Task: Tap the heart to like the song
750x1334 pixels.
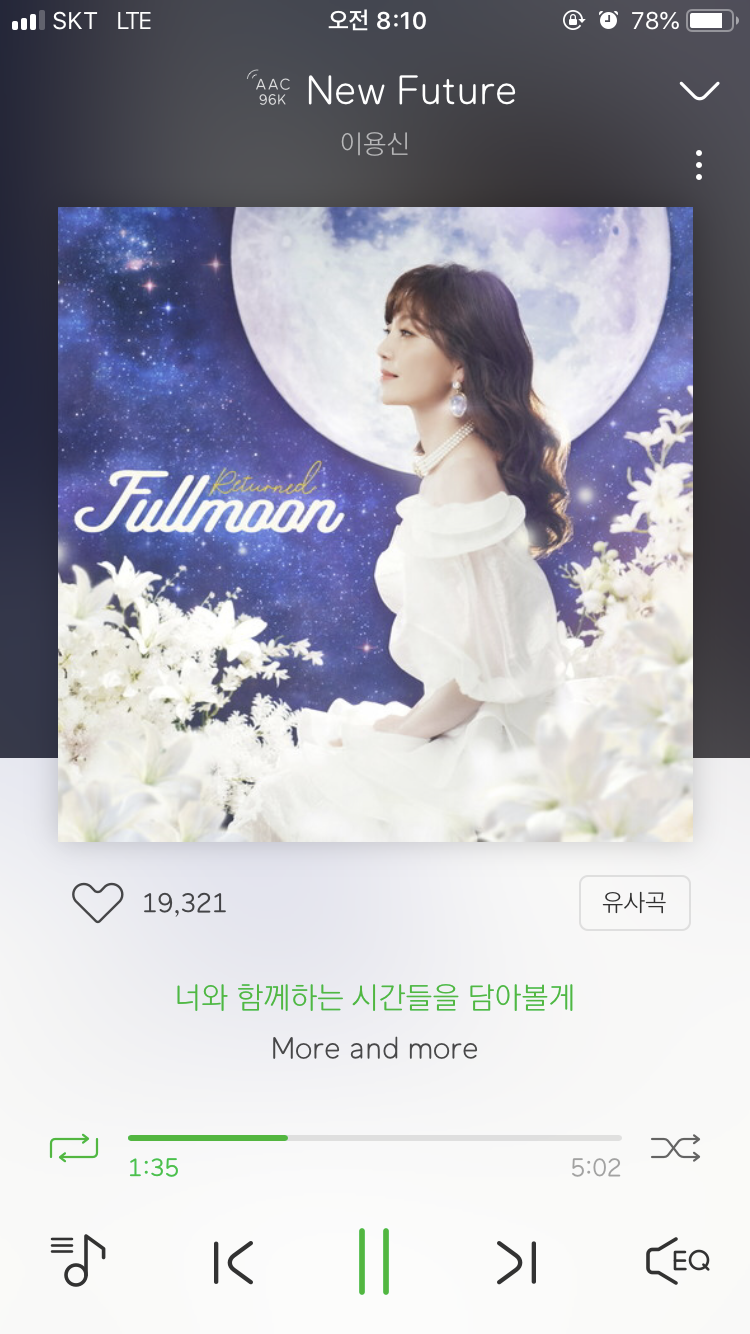Action: point(97,902)
